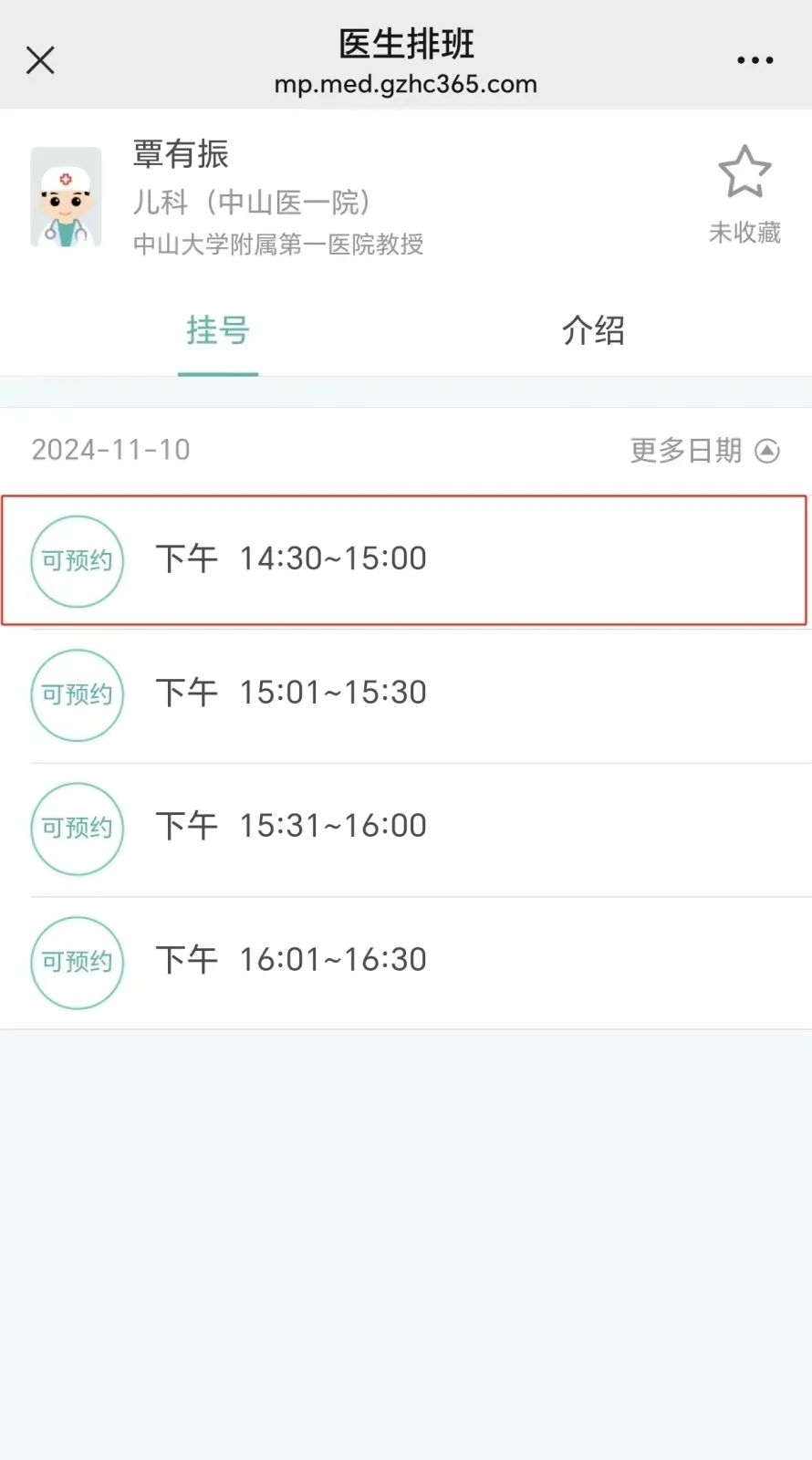
Task: Select the 15:31~16:00 time slot
Action: pos(406,829)
